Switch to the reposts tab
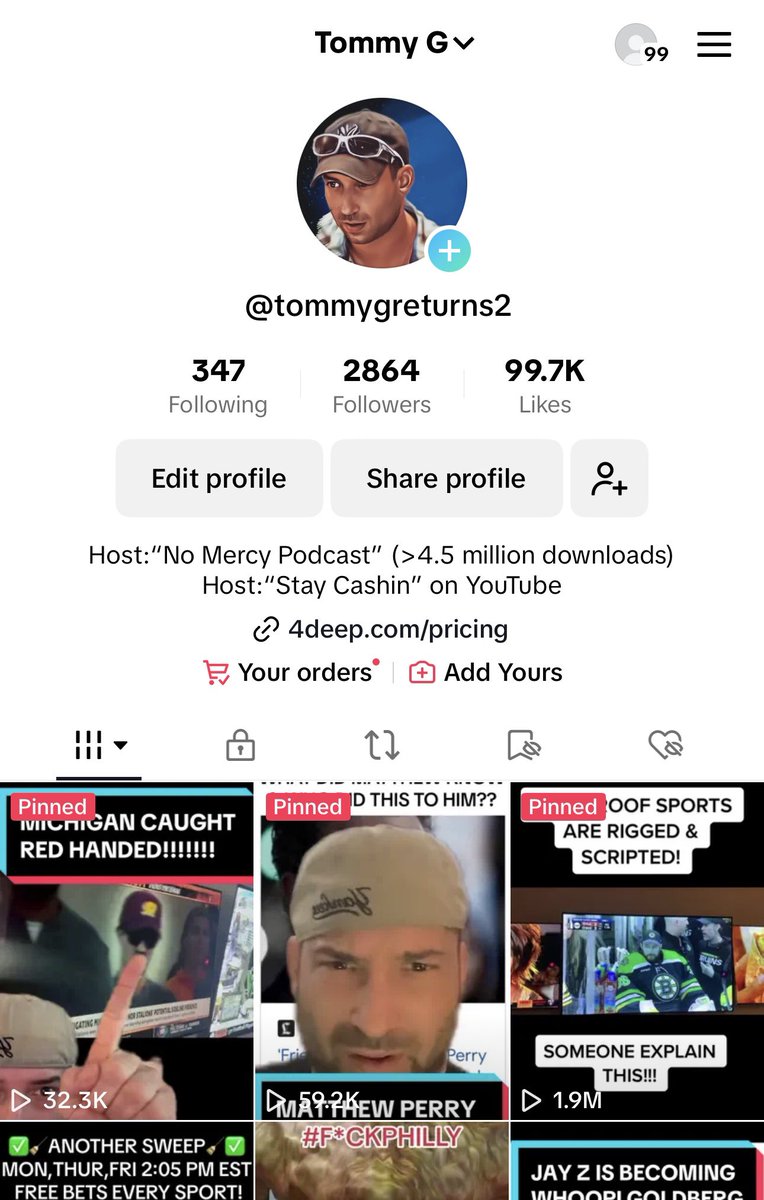The width and height of the screenshot is (764, 1200). pos(382,744)
